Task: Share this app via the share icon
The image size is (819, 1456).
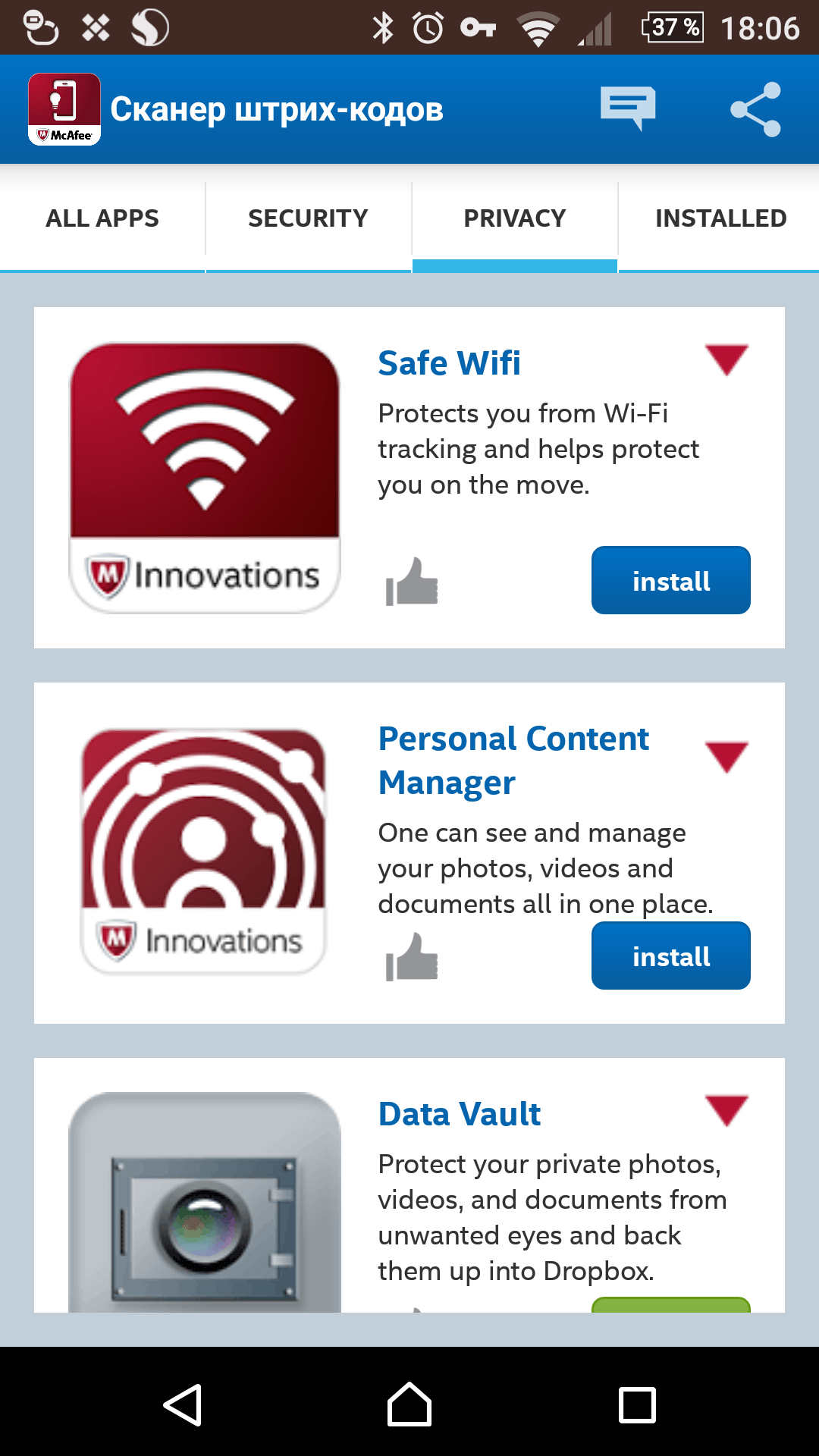Action: (755, 109)
